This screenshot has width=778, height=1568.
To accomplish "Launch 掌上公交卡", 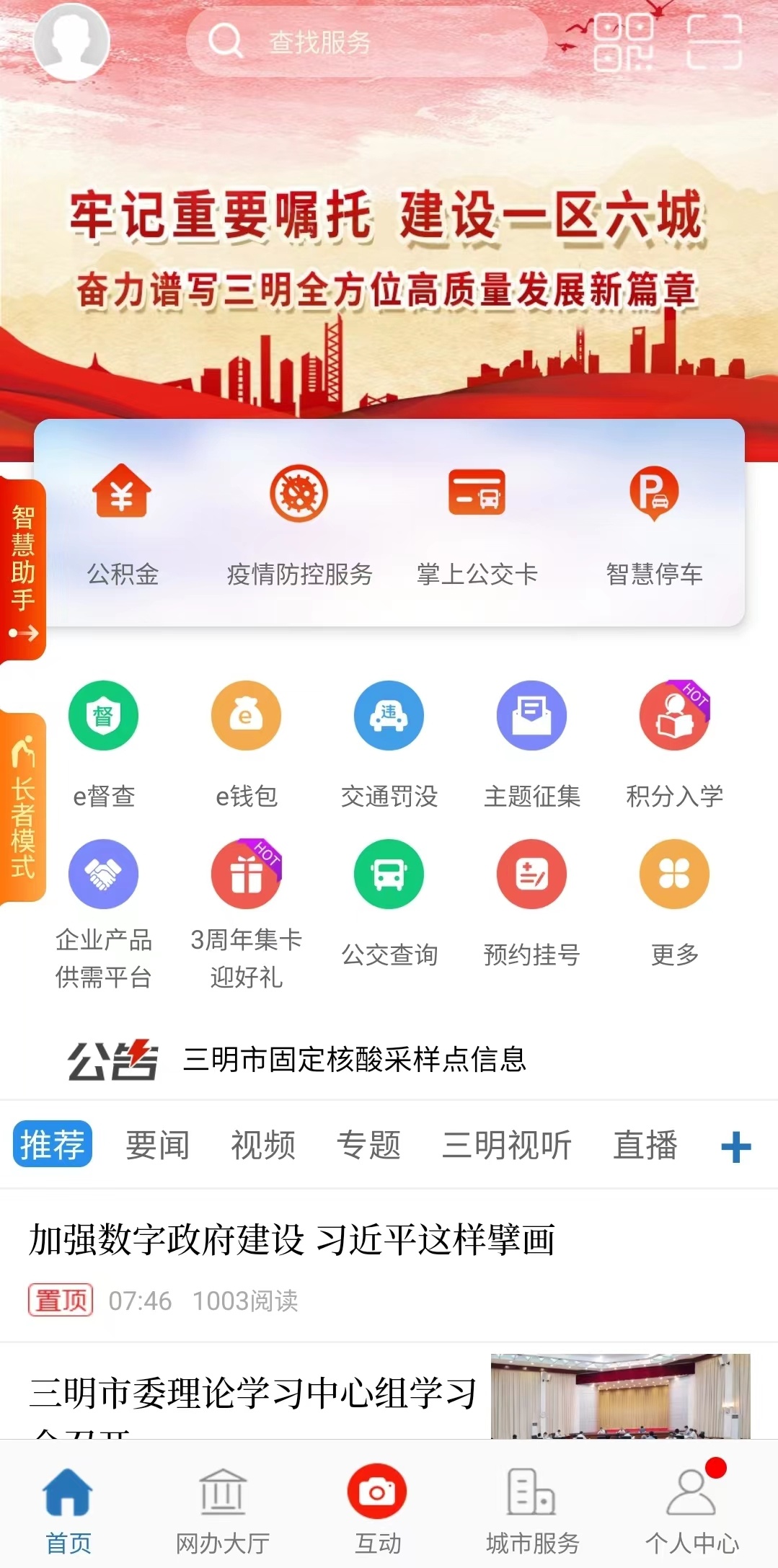I will coord(477,523).
